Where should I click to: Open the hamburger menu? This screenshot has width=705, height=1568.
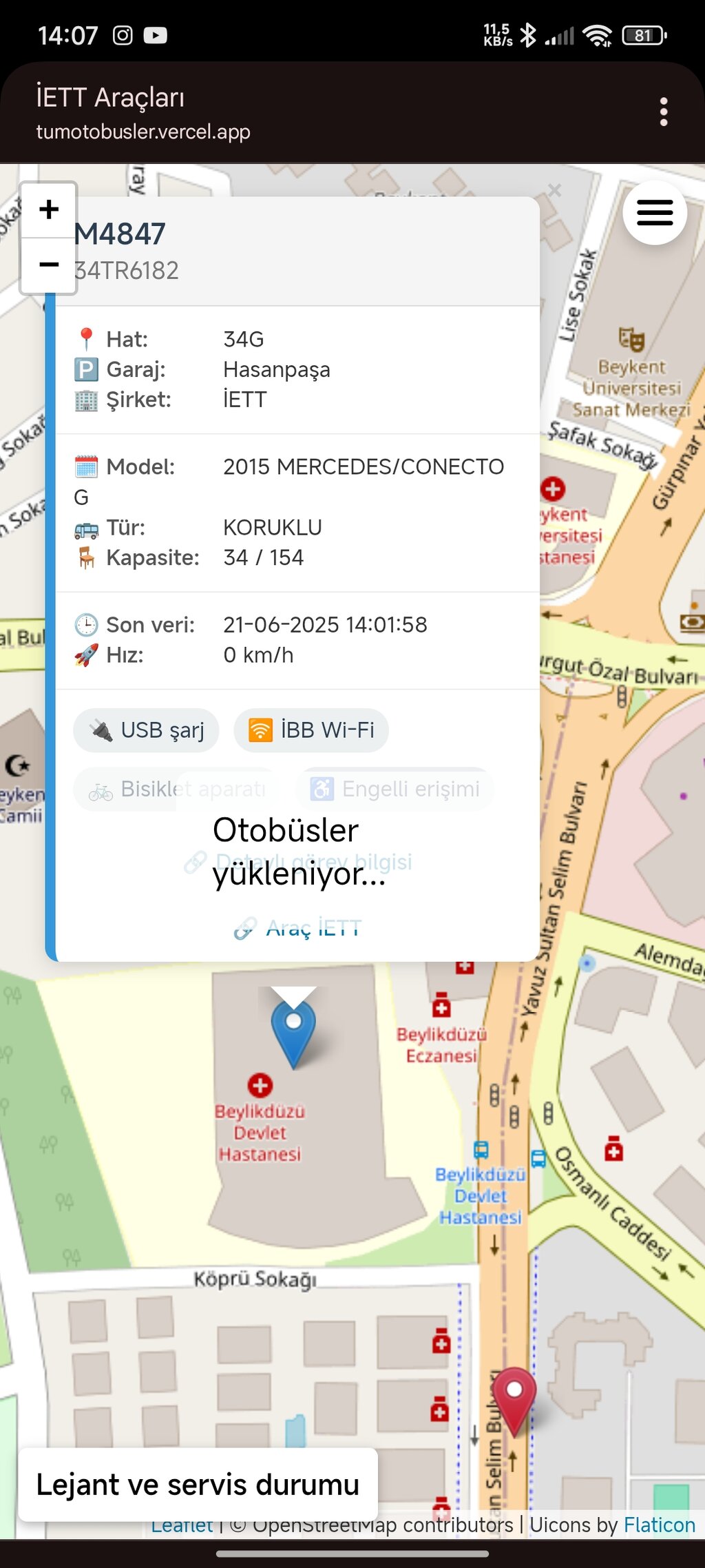pos(654,213)
